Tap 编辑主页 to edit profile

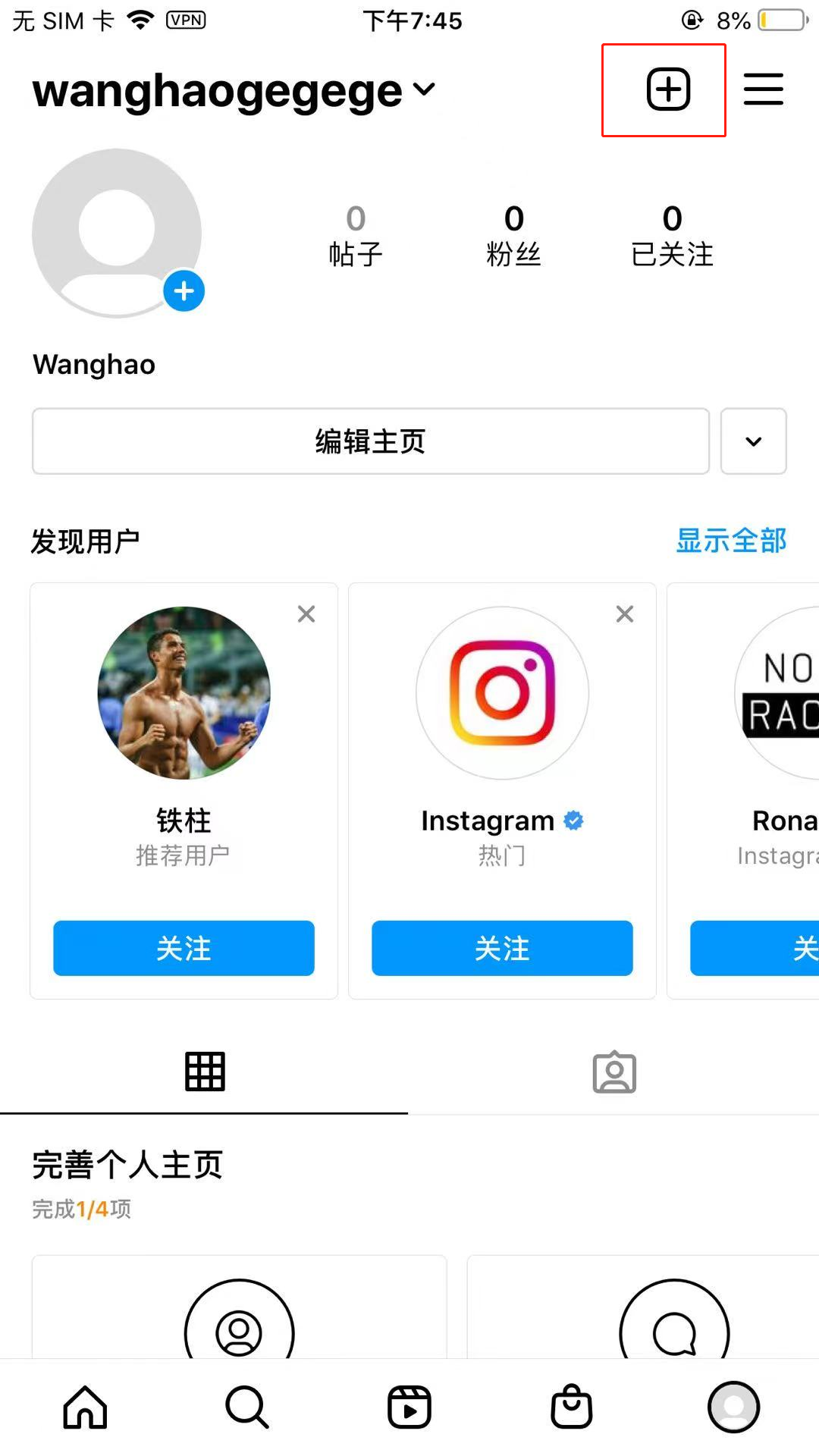pos(370,441)
